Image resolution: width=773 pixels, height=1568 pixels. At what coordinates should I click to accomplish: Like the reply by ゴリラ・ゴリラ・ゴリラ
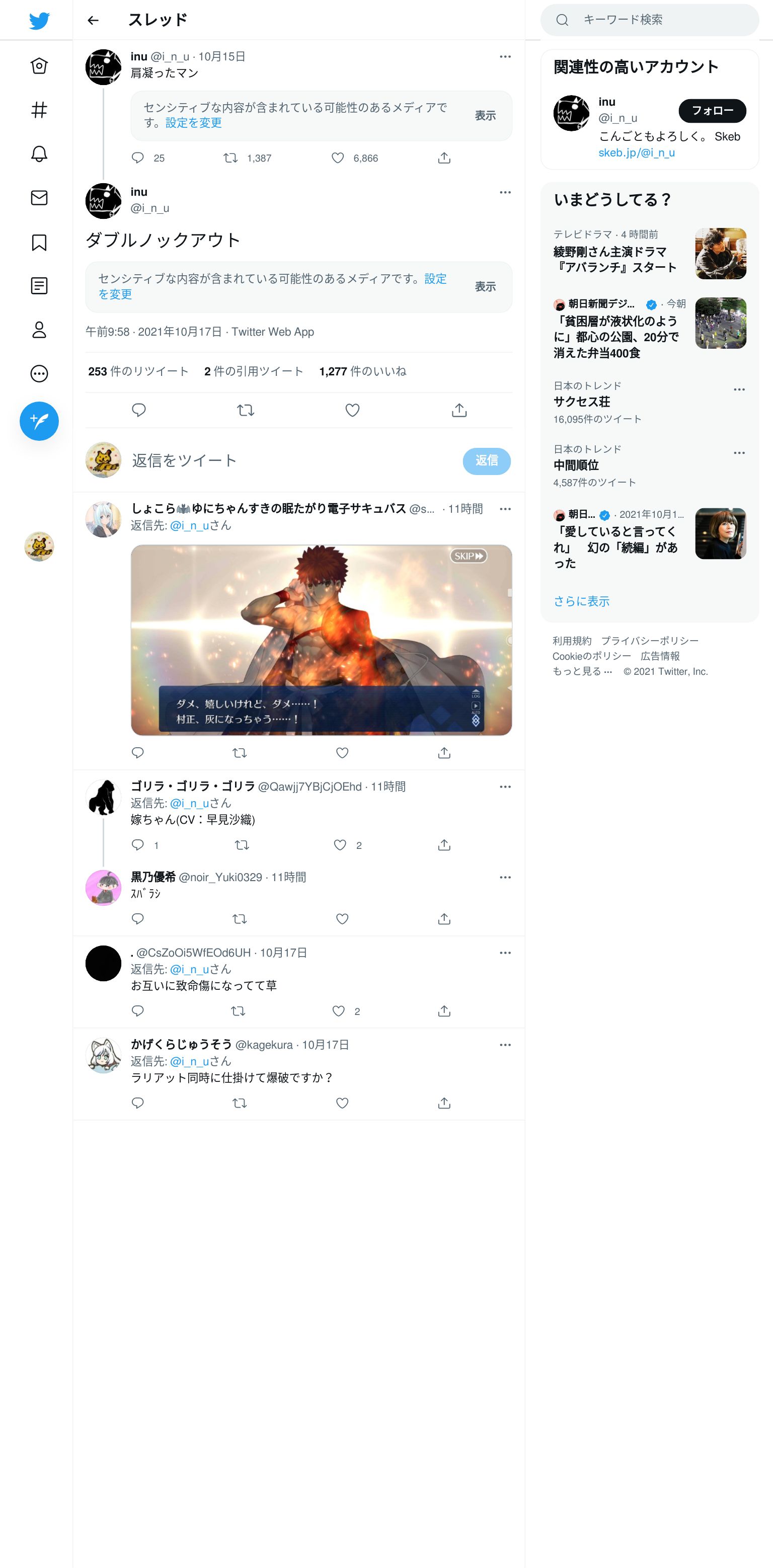click(x=340, y=845)
